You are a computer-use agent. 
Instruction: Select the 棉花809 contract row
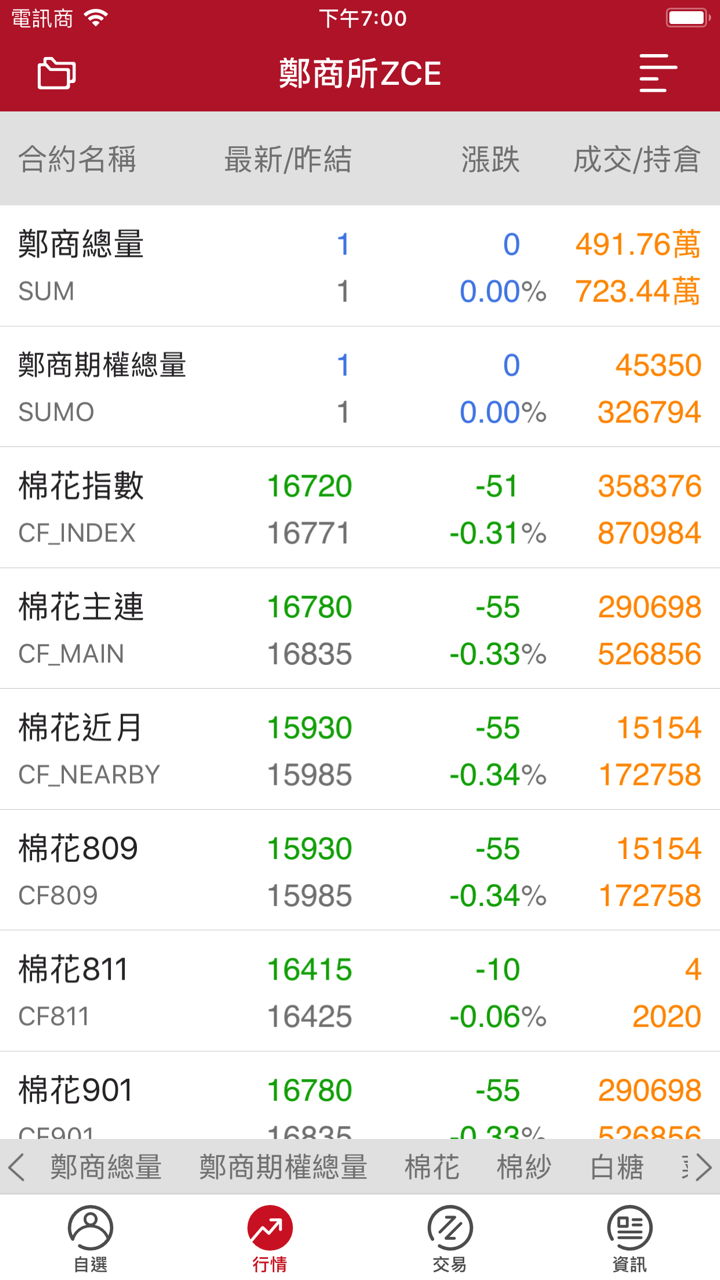coord(360,871)
